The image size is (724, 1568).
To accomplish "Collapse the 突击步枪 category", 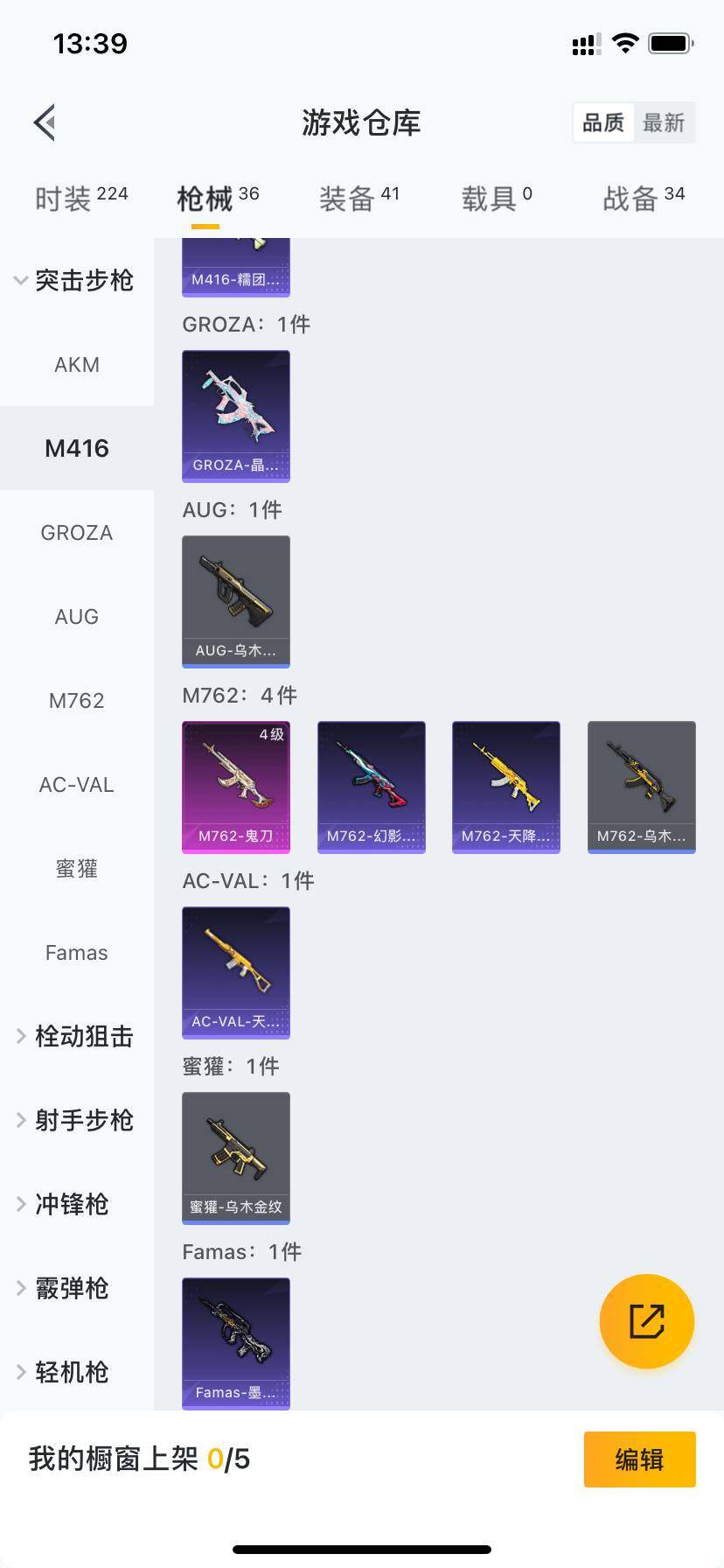I will pyautogui.click(x=75, y=281).
